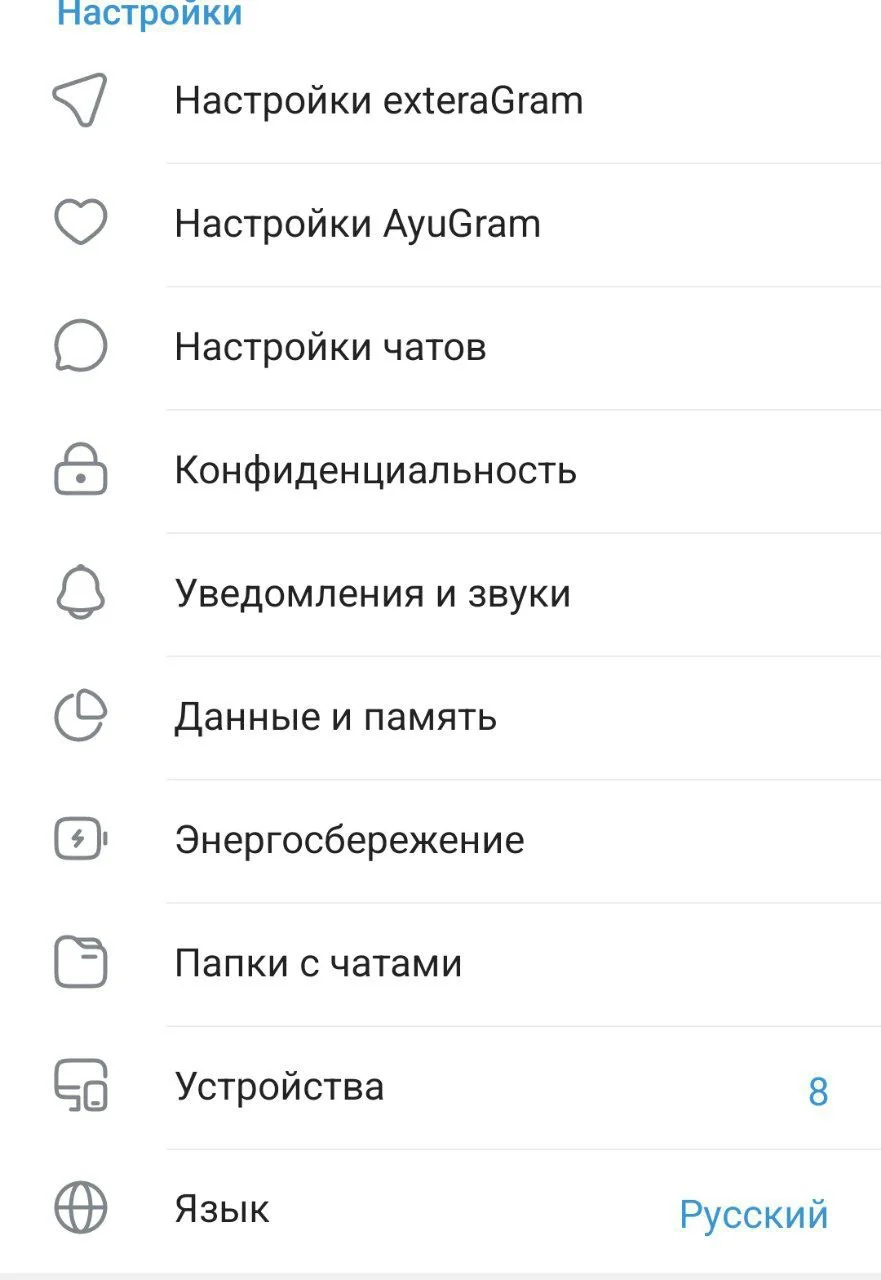Open Настройки exteraGram
881x1280 pixels.
pyautogui.click(x=380, y=99)
